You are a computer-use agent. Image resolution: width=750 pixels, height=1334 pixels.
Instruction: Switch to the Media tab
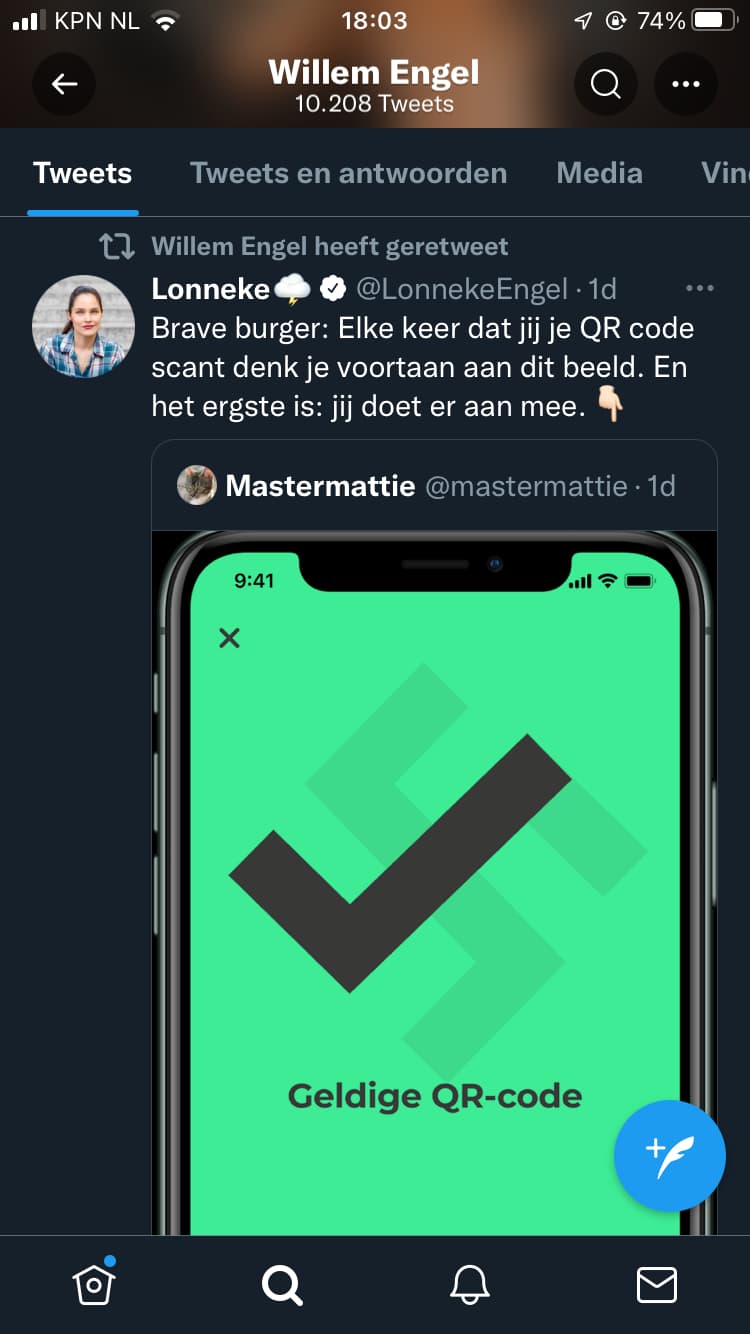point(599,173)
